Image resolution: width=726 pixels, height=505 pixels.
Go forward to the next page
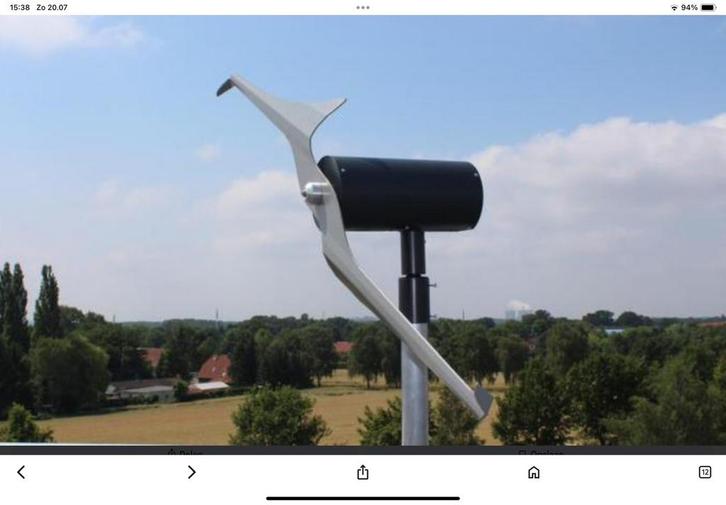(192, 472)
